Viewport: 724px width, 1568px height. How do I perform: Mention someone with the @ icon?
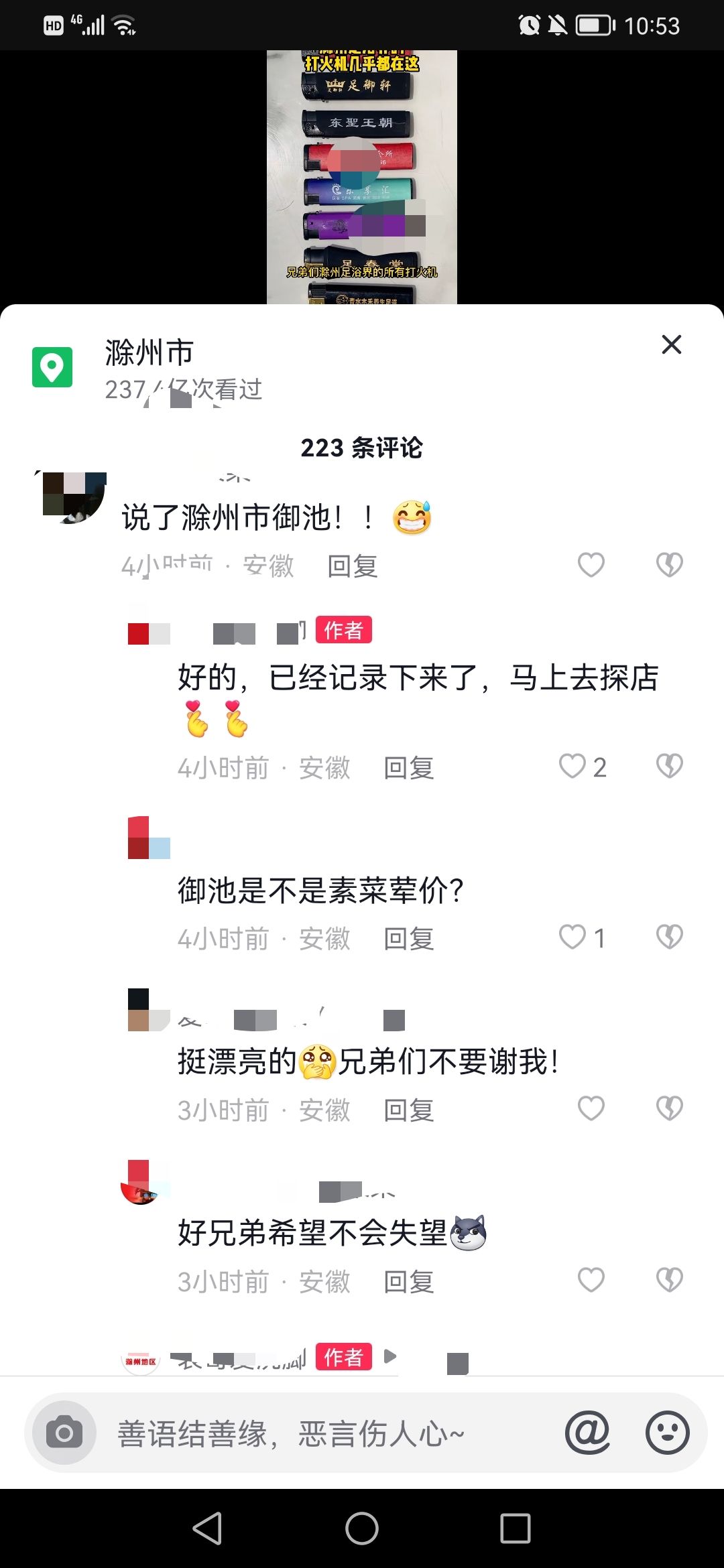[x=587, y=1433]
